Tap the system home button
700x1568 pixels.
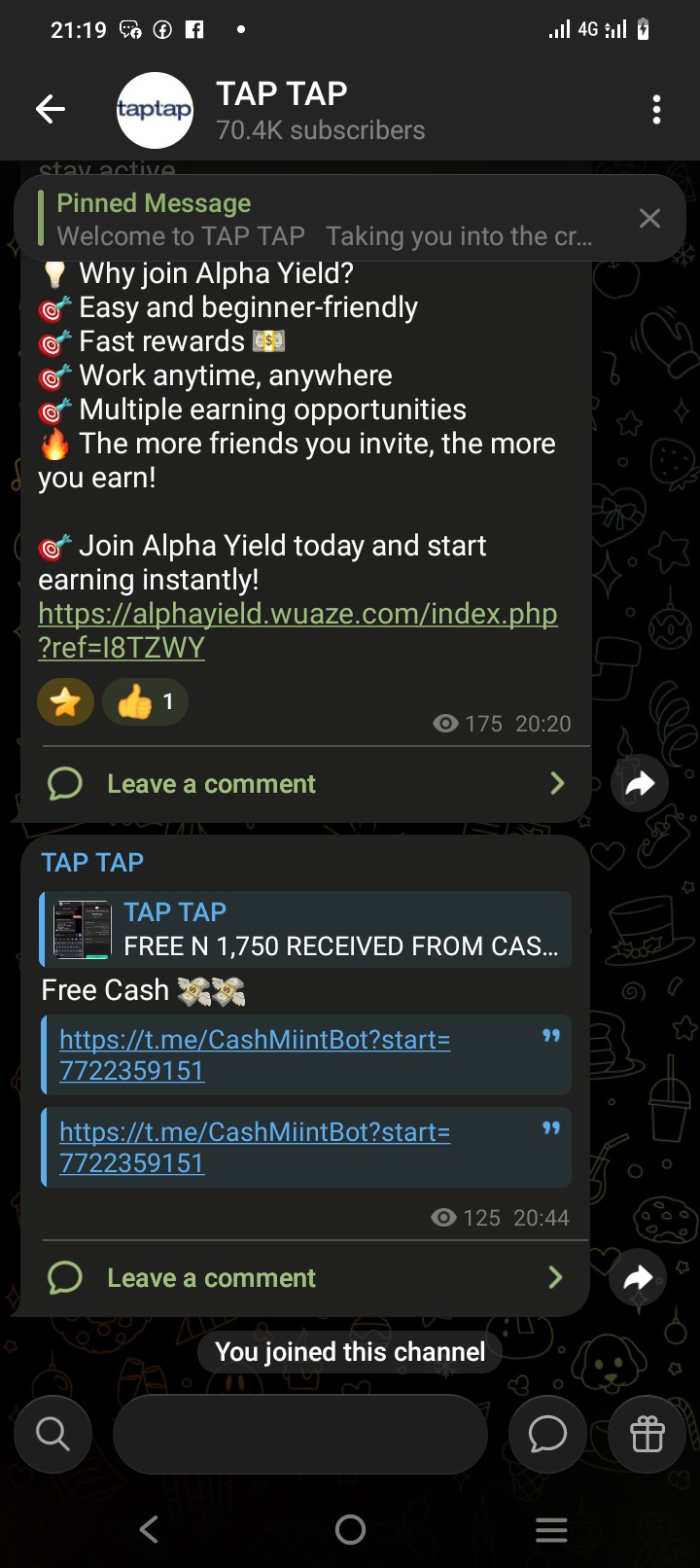(x=350, y=1530)
